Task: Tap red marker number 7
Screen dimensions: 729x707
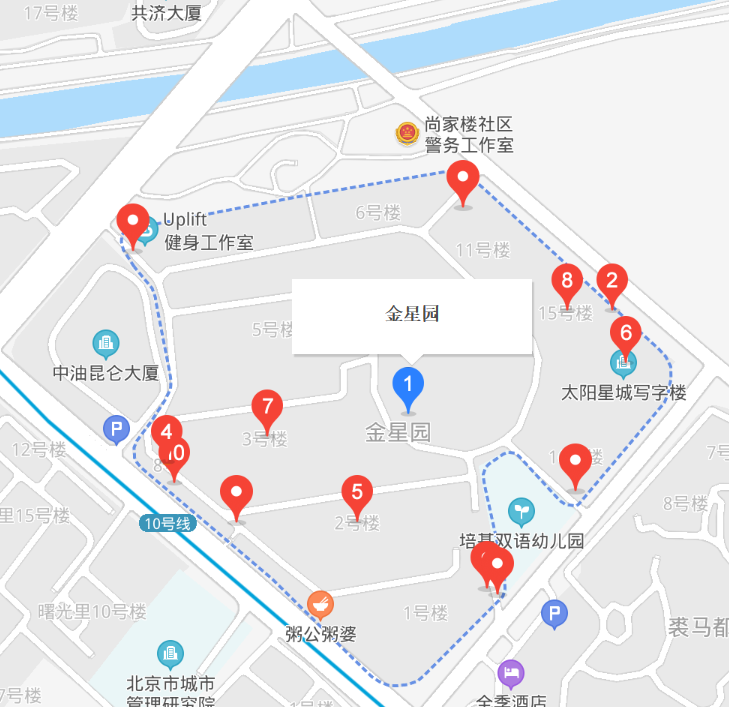Action: [267, 407]
